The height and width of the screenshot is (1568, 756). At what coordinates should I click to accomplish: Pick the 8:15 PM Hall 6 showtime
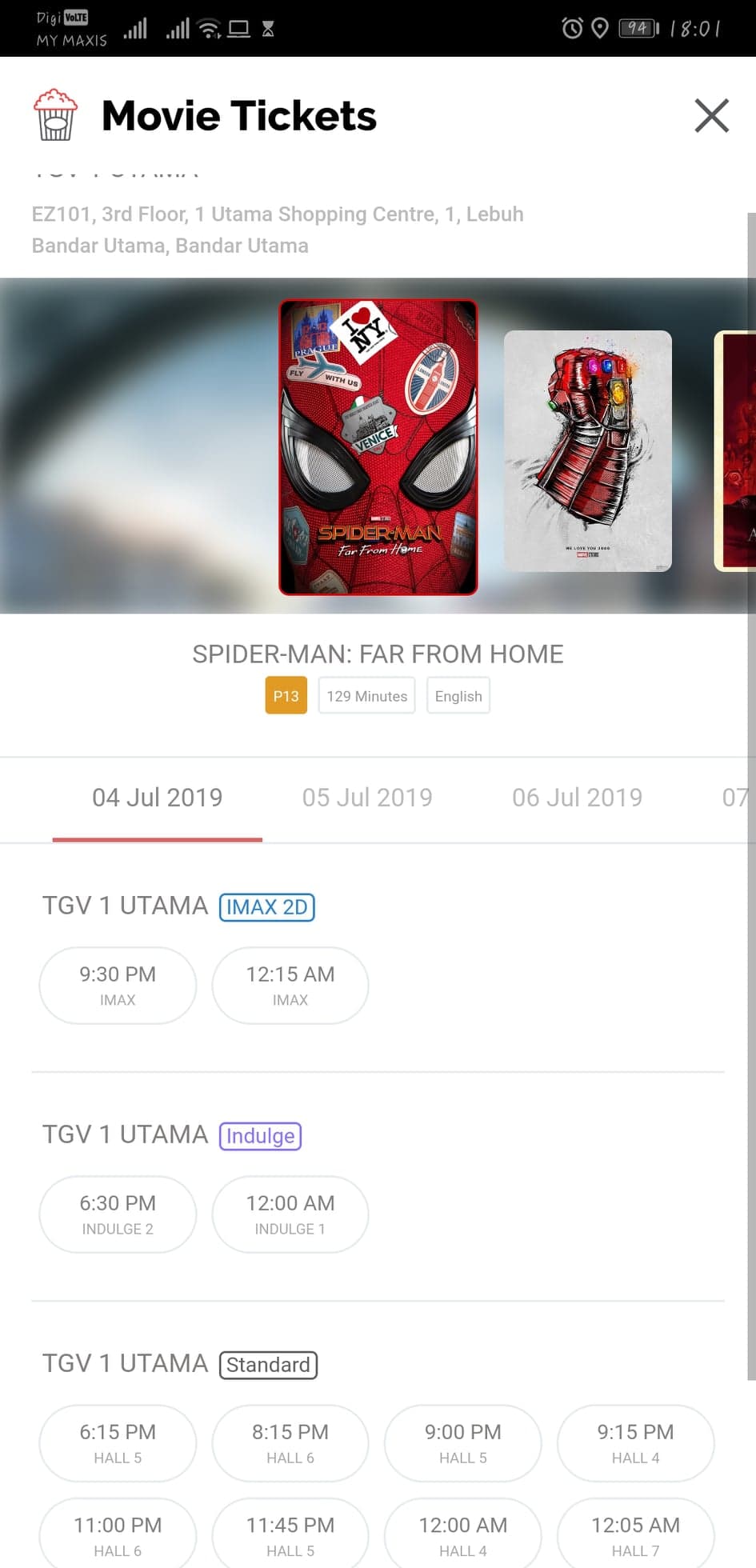(290, 1443)
